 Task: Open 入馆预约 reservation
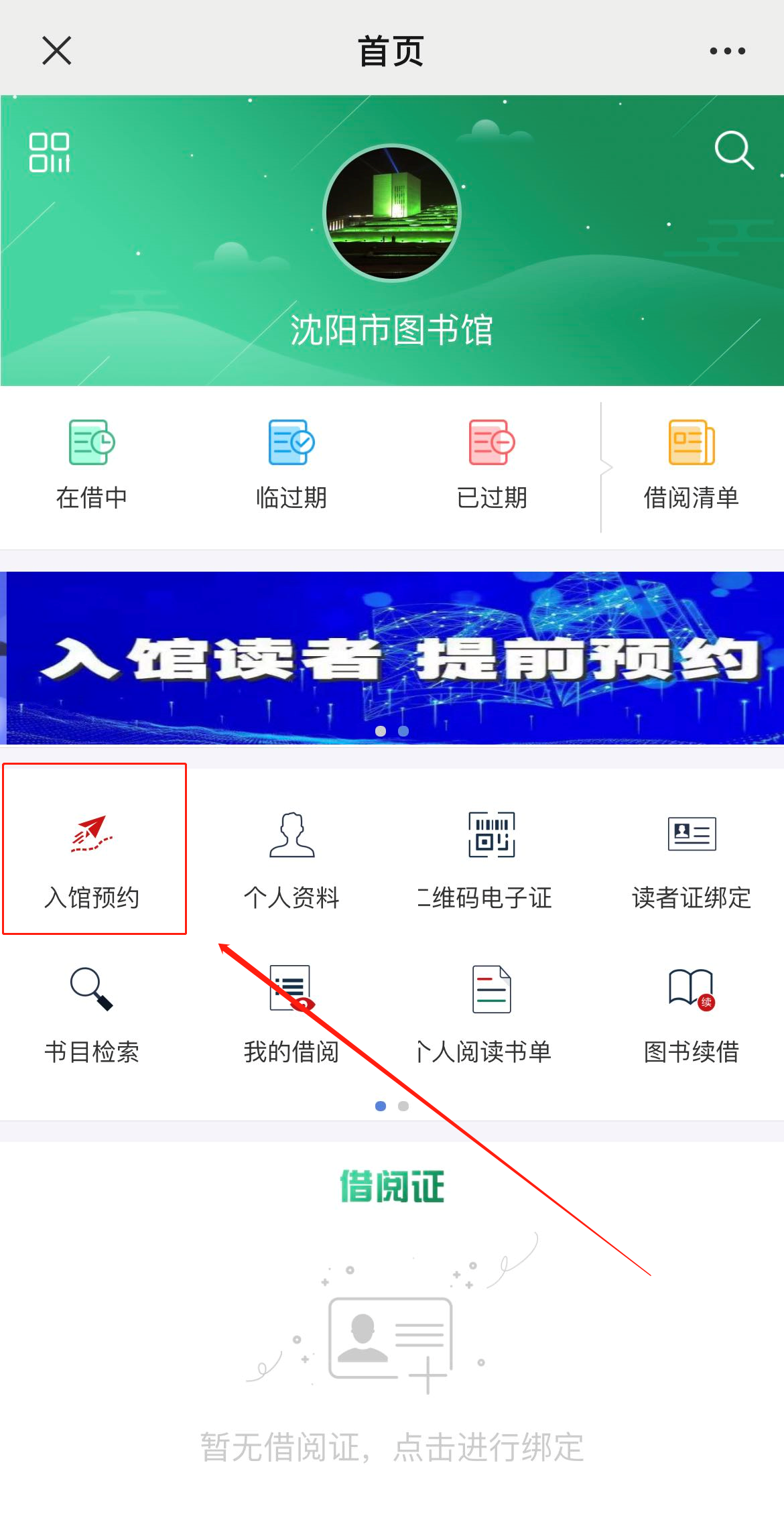92,858
